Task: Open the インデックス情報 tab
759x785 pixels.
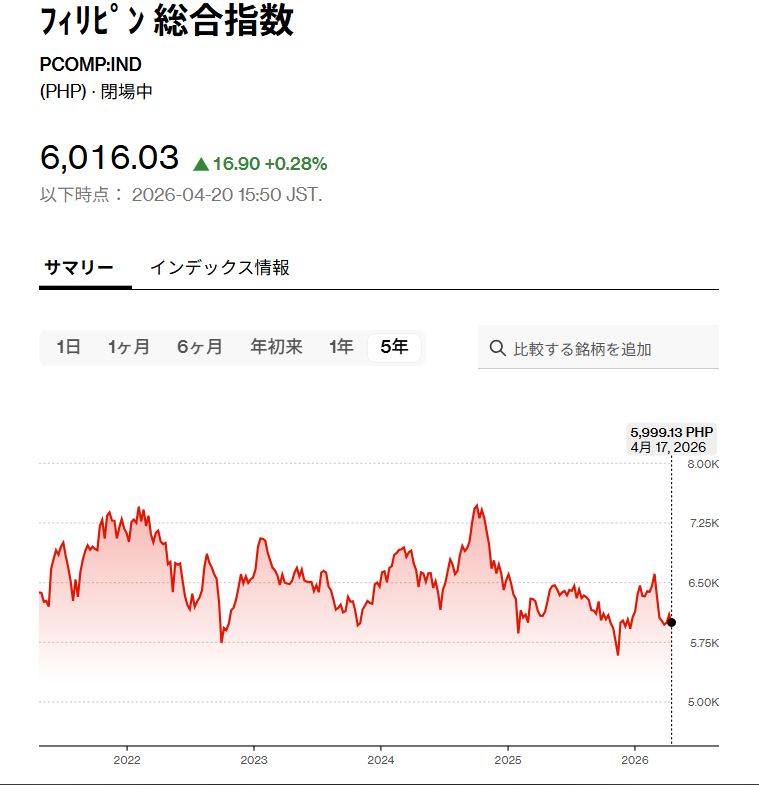Action: 220,268
